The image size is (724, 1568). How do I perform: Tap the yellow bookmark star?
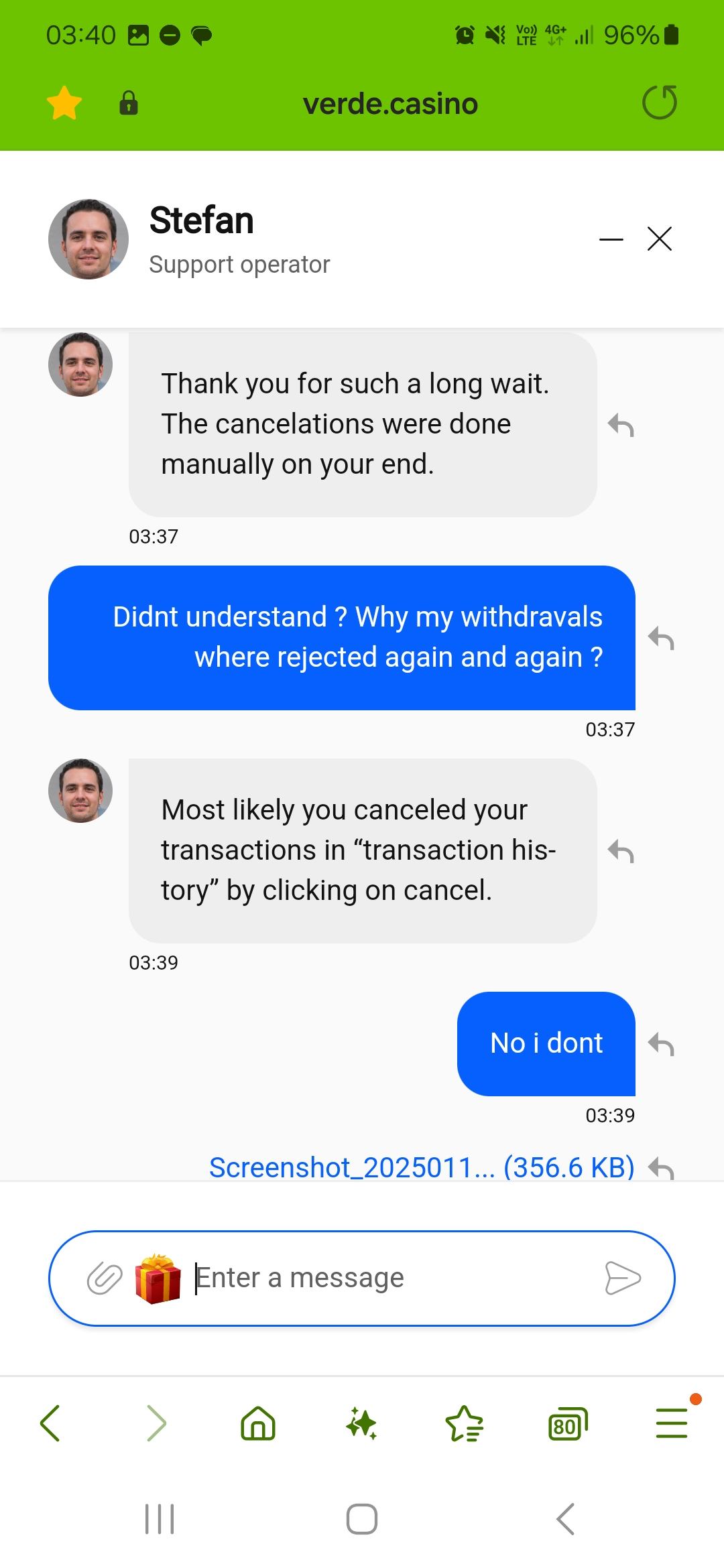pos(64,103)
